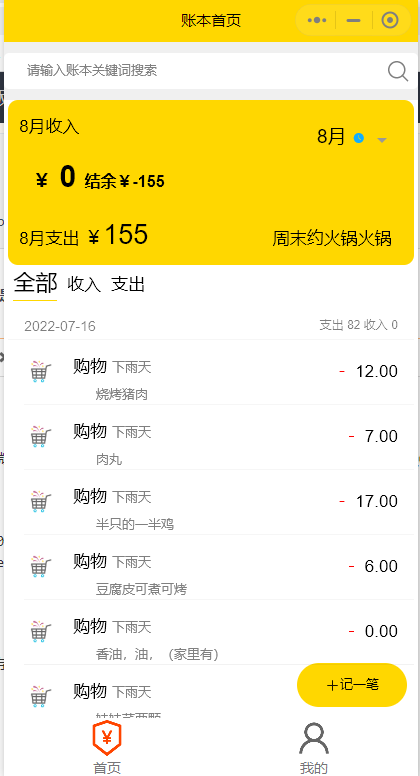Open the 豆腐皮可煮可烤 6.00 record
Image resolution: width=420 pixels, height=776 pixels.
coord(218,567)
